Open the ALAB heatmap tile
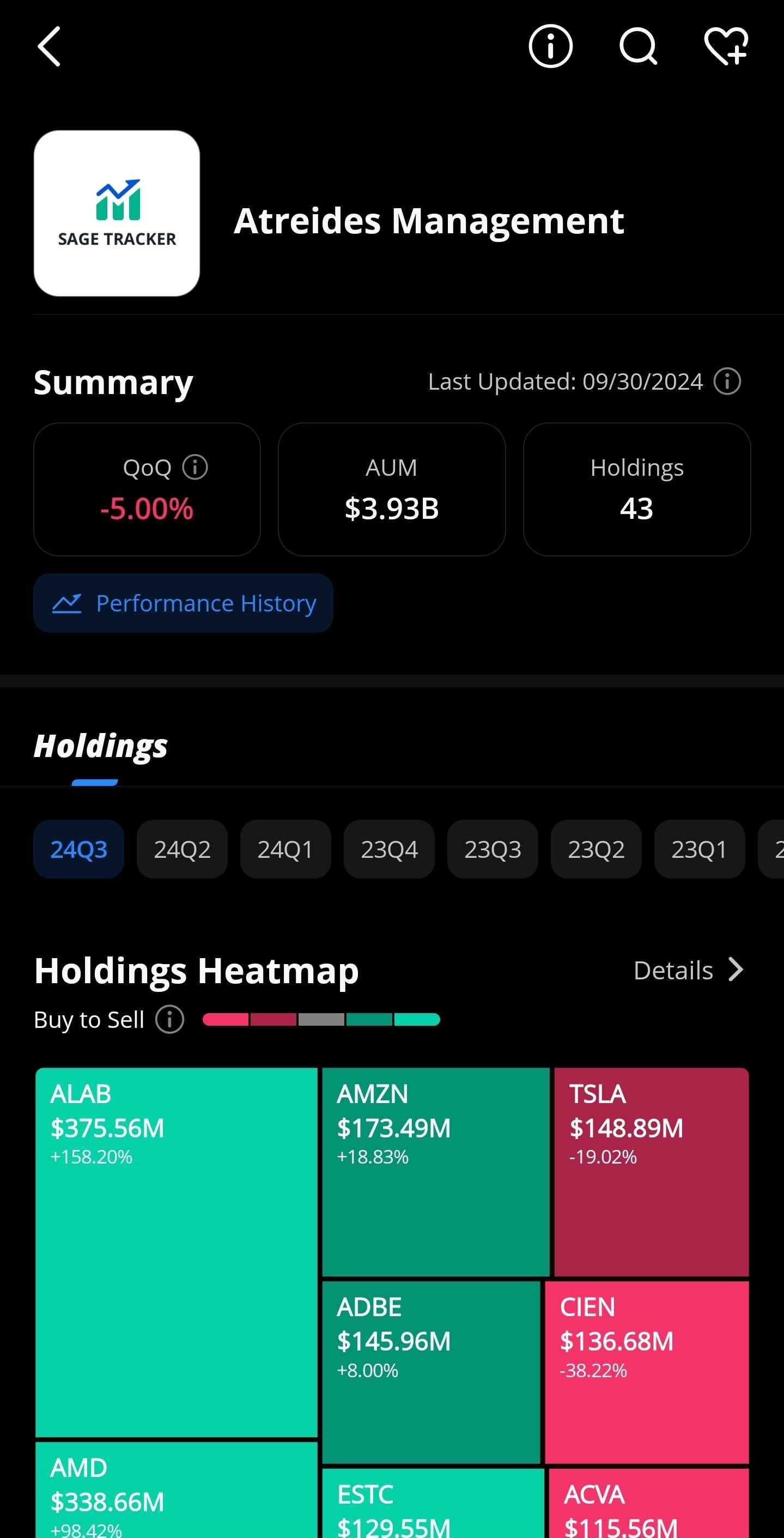 (x=177, y=1252)
